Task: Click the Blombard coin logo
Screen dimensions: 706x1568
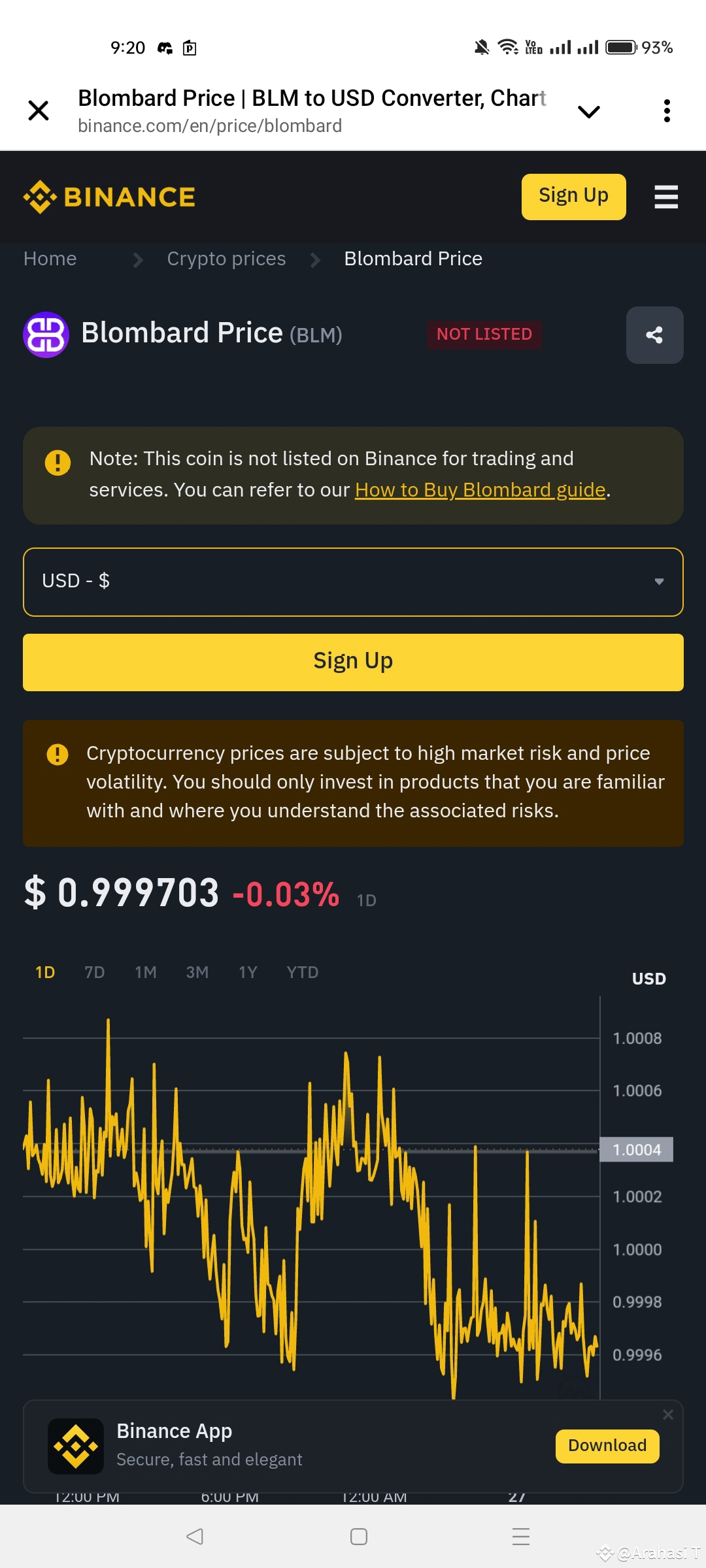Action: click(46, 335)
